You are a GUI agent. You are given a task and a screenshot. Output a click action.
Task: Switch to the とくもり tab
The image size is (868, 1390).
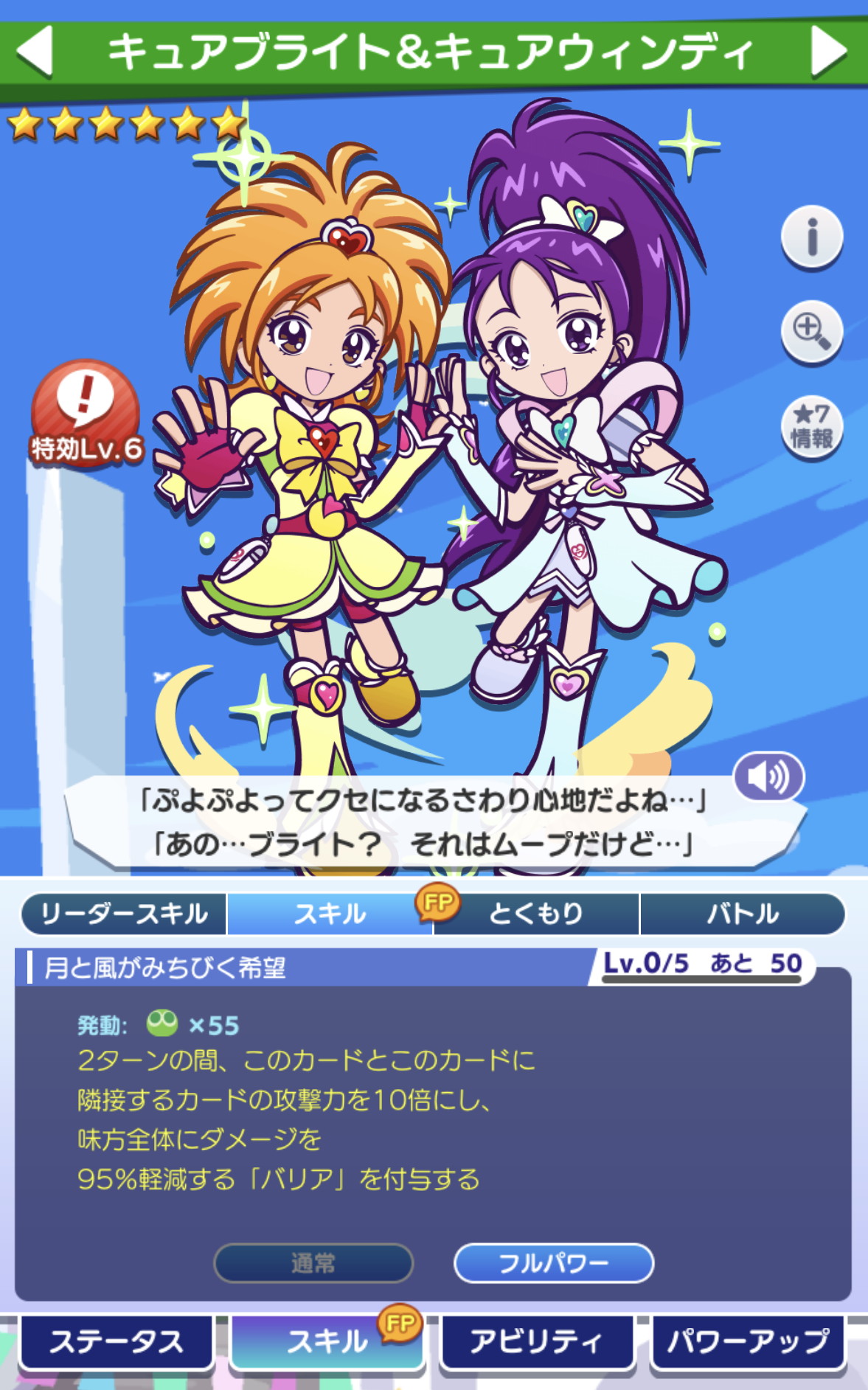[536, 914]
